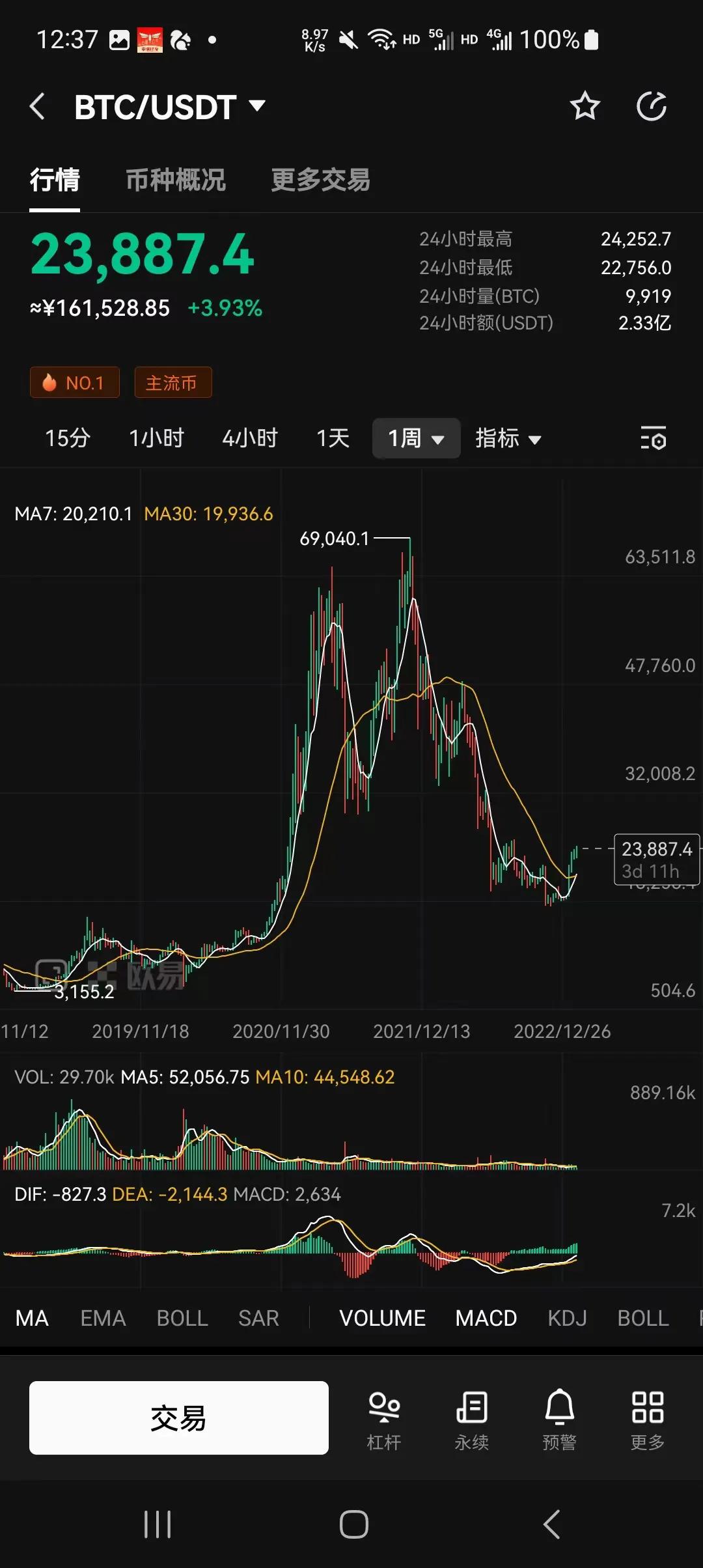Select the 1天 chart interval
Image resolution: width=703 pixels, height=1568 pixels.
click(333, 438)
